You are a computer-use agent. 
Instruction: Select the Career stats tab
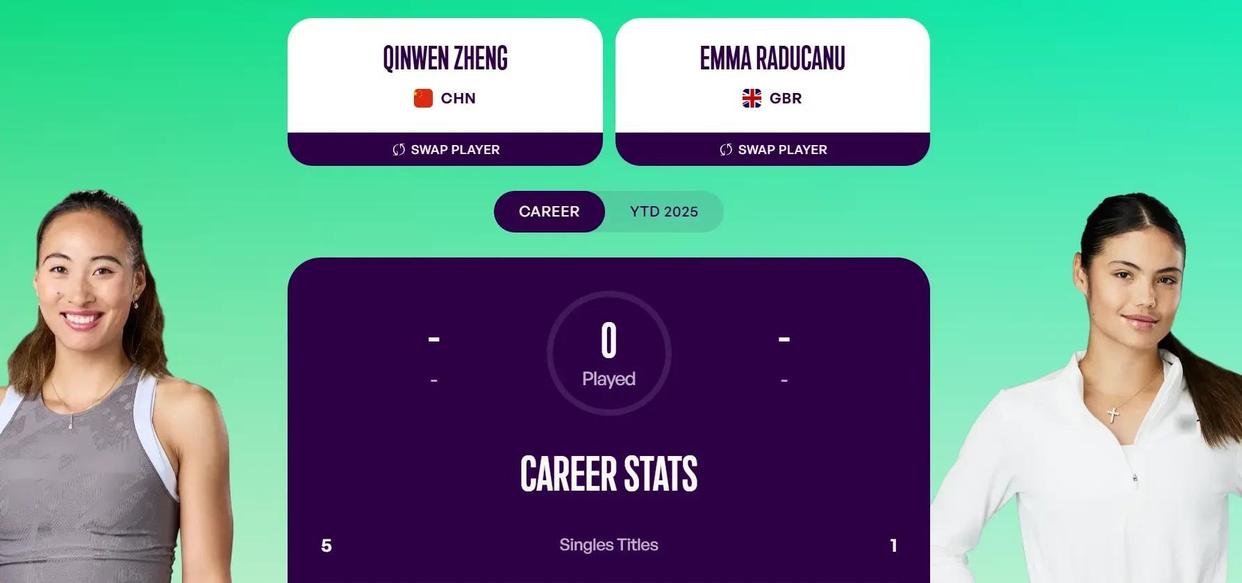tap(549, 212)
